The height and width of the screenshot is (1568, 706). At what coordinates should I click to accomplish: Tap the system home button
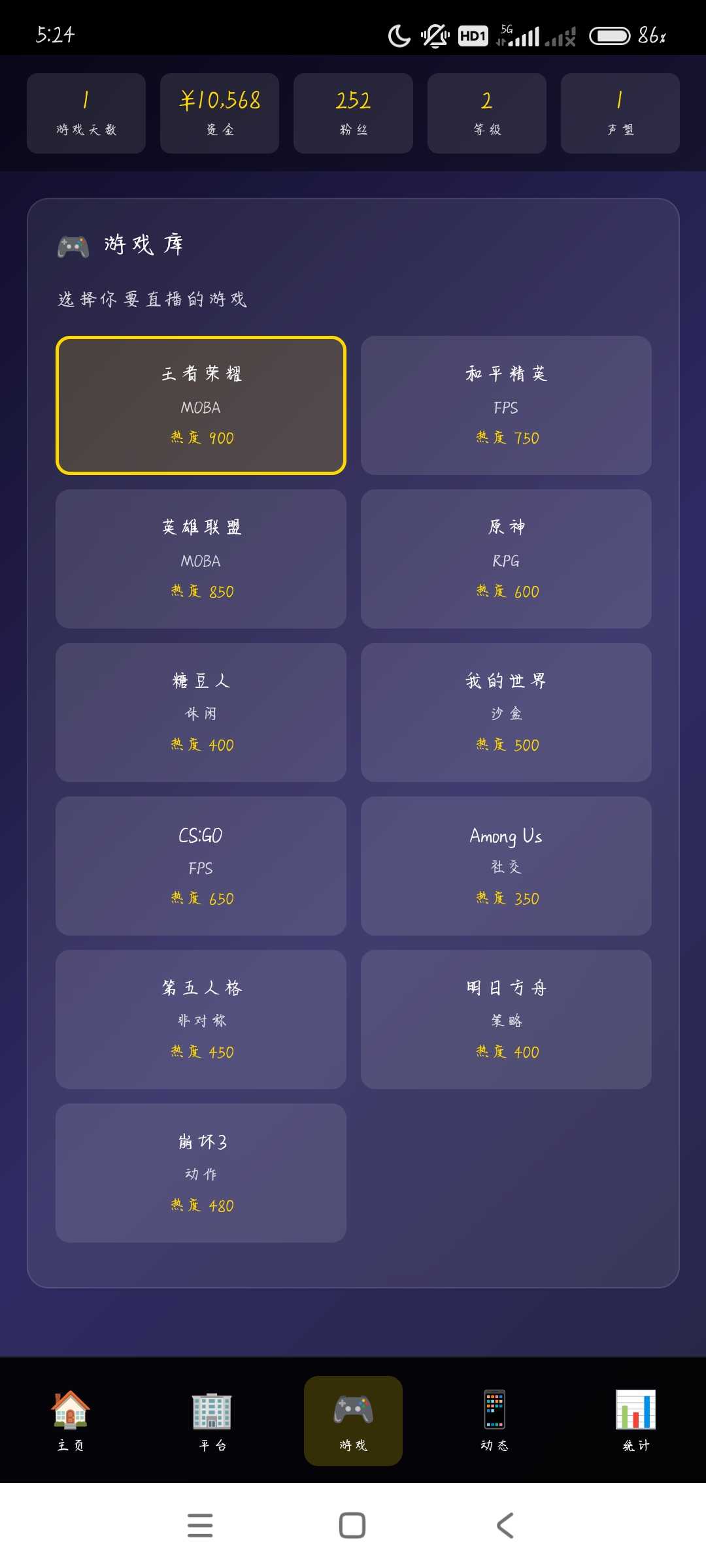click(352, 1526)
